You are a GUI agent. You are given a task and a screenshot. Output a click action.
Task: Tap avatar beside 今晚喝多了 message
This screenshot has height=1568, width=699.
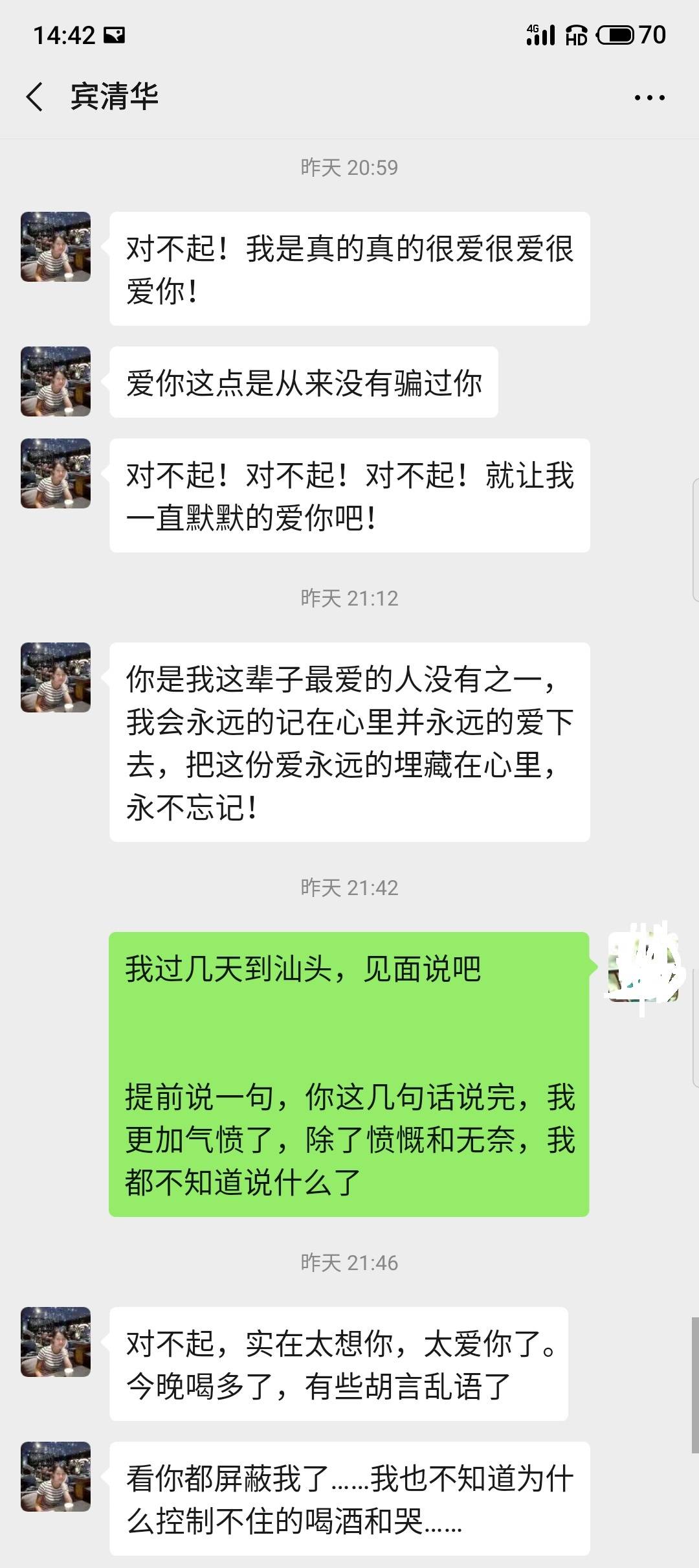[56, 1342]
